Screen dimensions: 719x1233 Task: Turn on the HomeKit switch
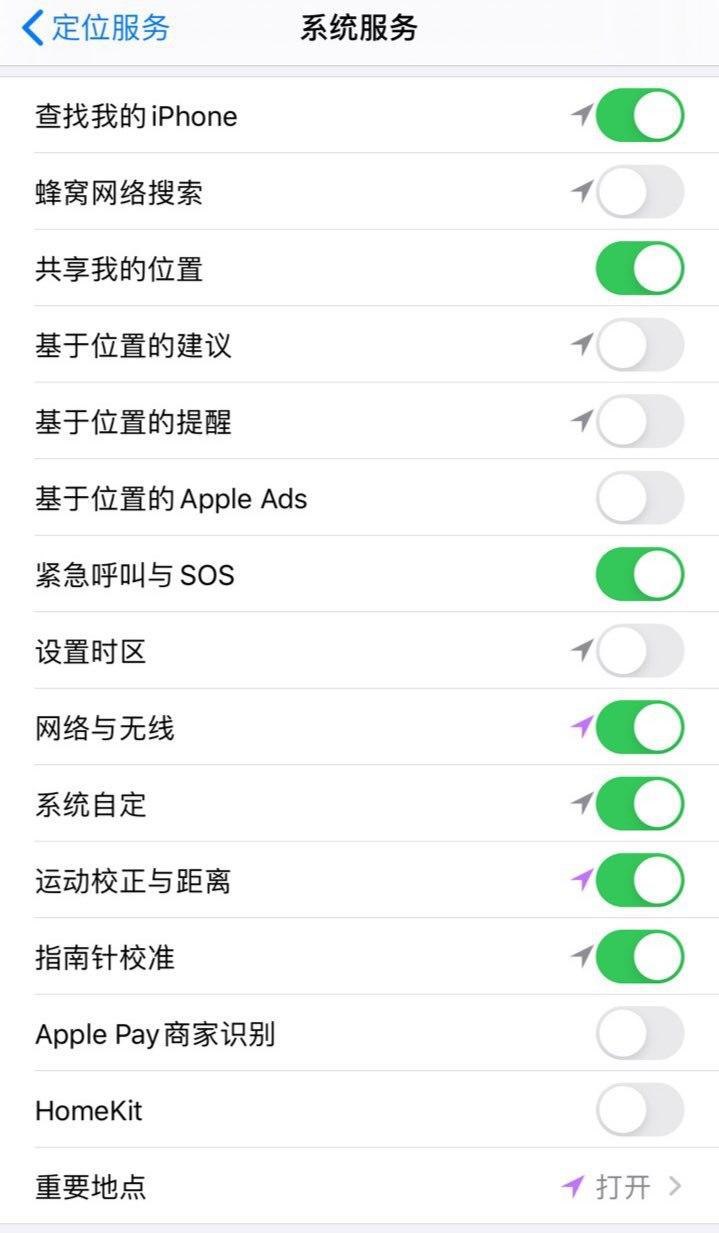(640, 1110)
